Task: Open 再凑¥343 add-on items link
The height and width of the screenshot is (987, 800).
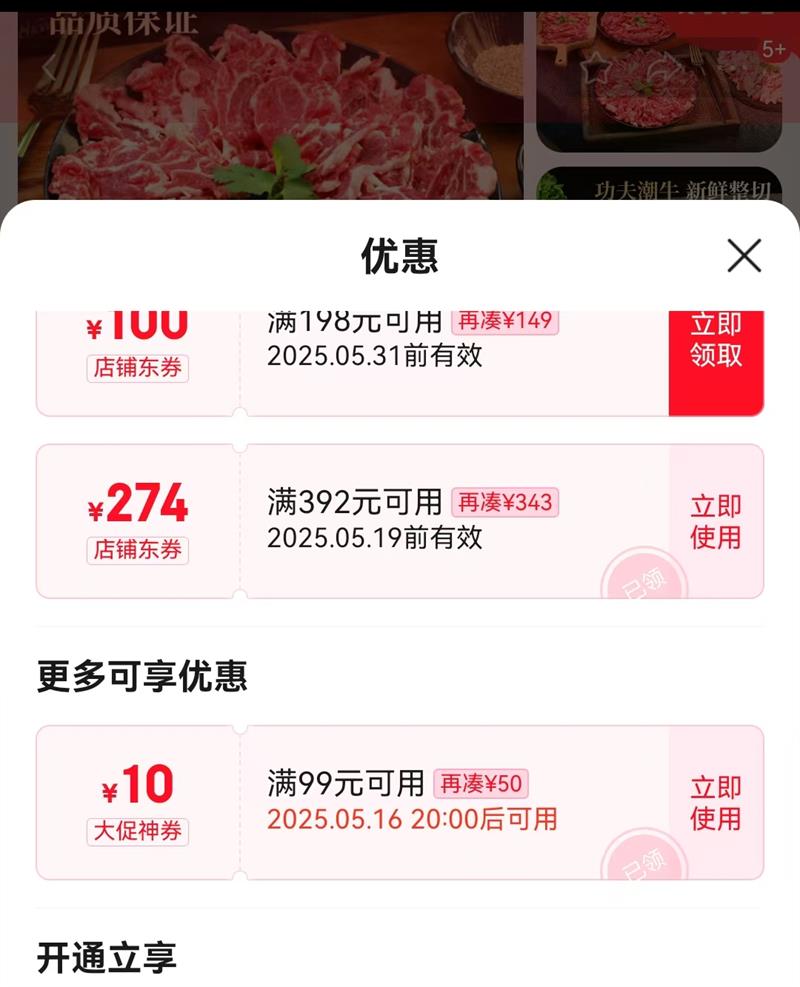Action: click(505, 501)
